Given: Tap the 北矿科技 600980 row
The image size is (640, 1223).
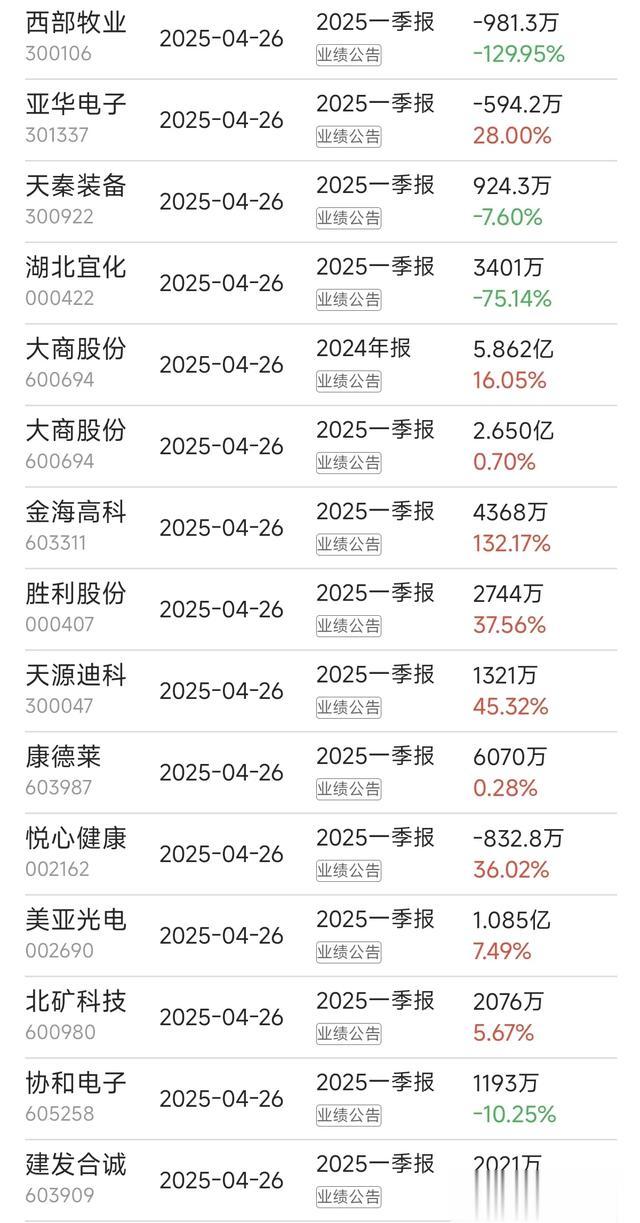Looking at the screenshot, I should 320,1017.
